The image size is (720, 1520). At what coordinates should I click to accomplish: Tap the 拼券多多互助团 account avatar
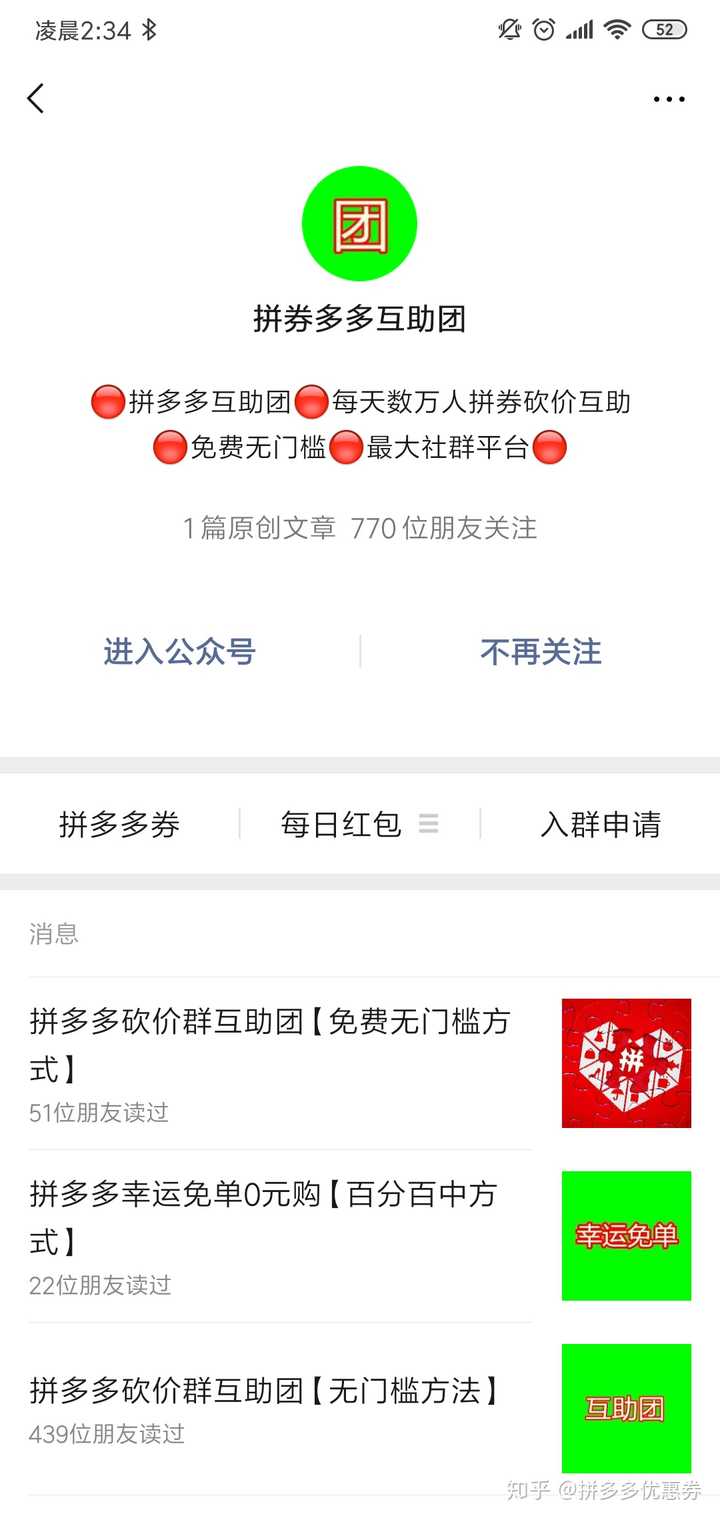pos(359,224)
